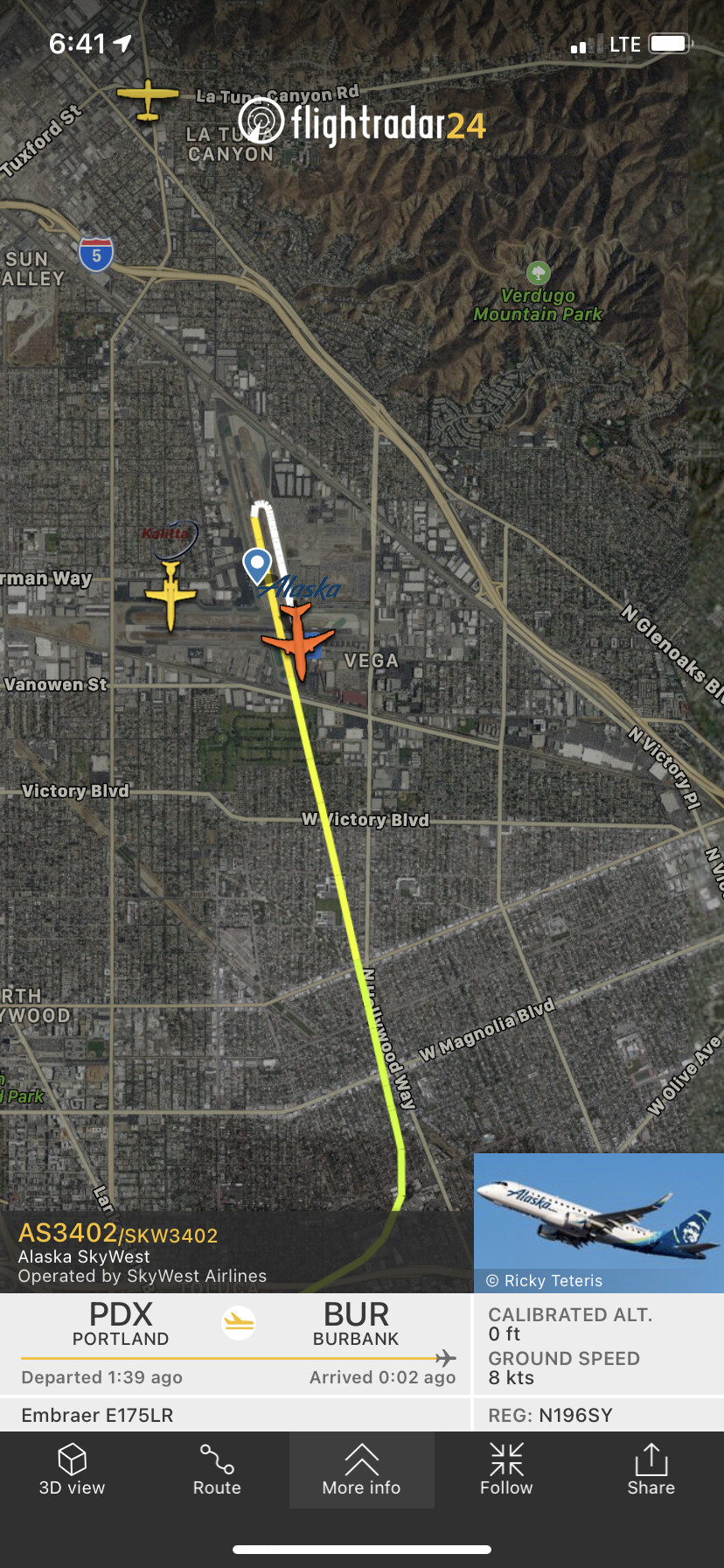Show the flight route
The image size is (724, 1568).
tap(217, 1470)
